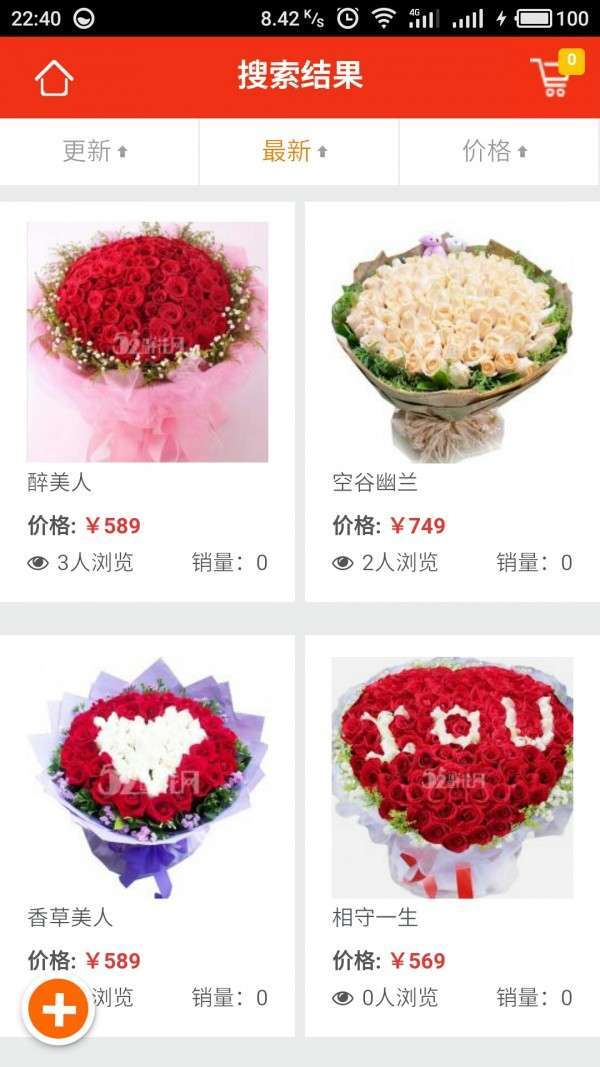Open the 醉美人 bouquet product
Screen dimensions: 600x1067
pyautogui.click(x=148, y=342)
